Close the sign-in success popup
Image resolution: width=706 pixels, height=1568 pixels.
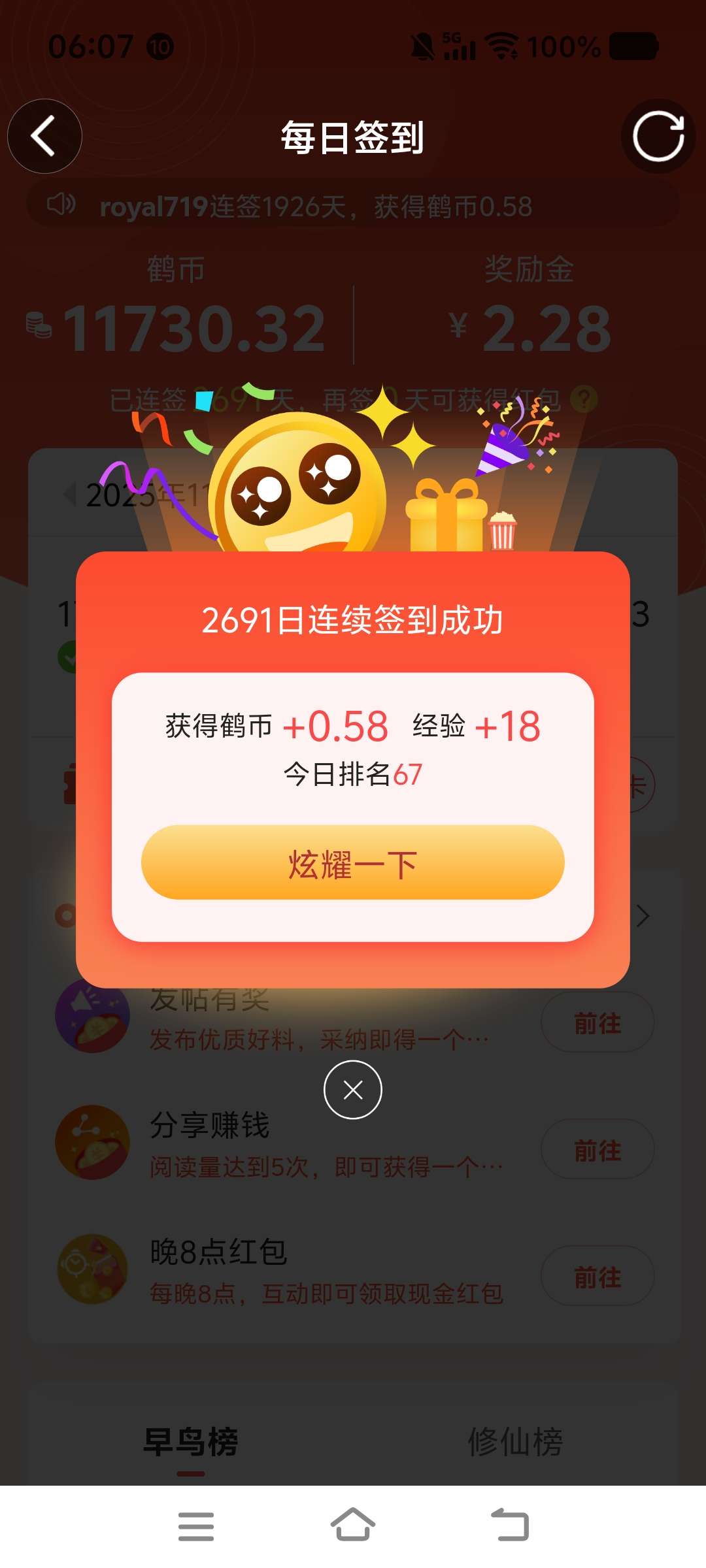coord(352,1090)
